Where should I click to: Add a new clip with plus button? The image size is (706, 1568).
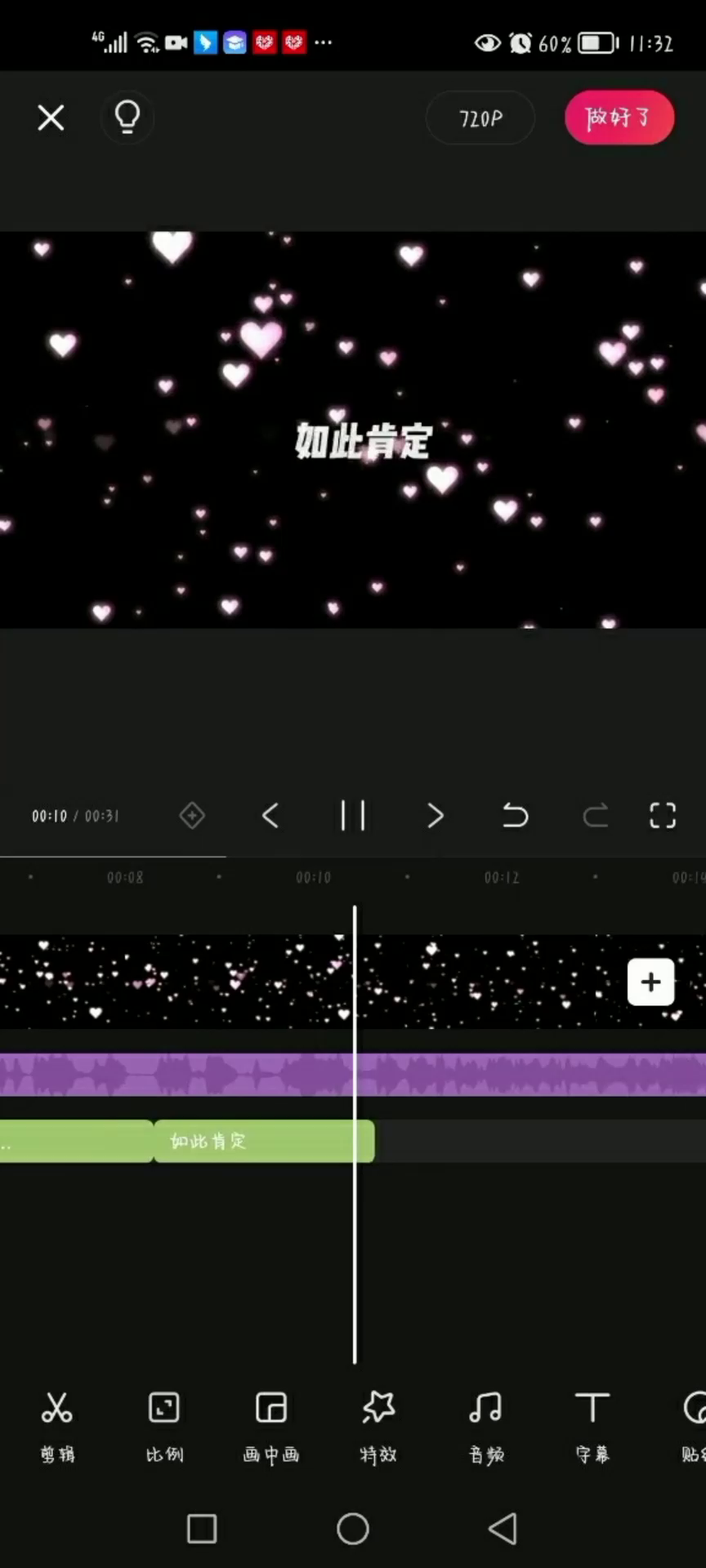pyautogui.click(x=651, y=982)
